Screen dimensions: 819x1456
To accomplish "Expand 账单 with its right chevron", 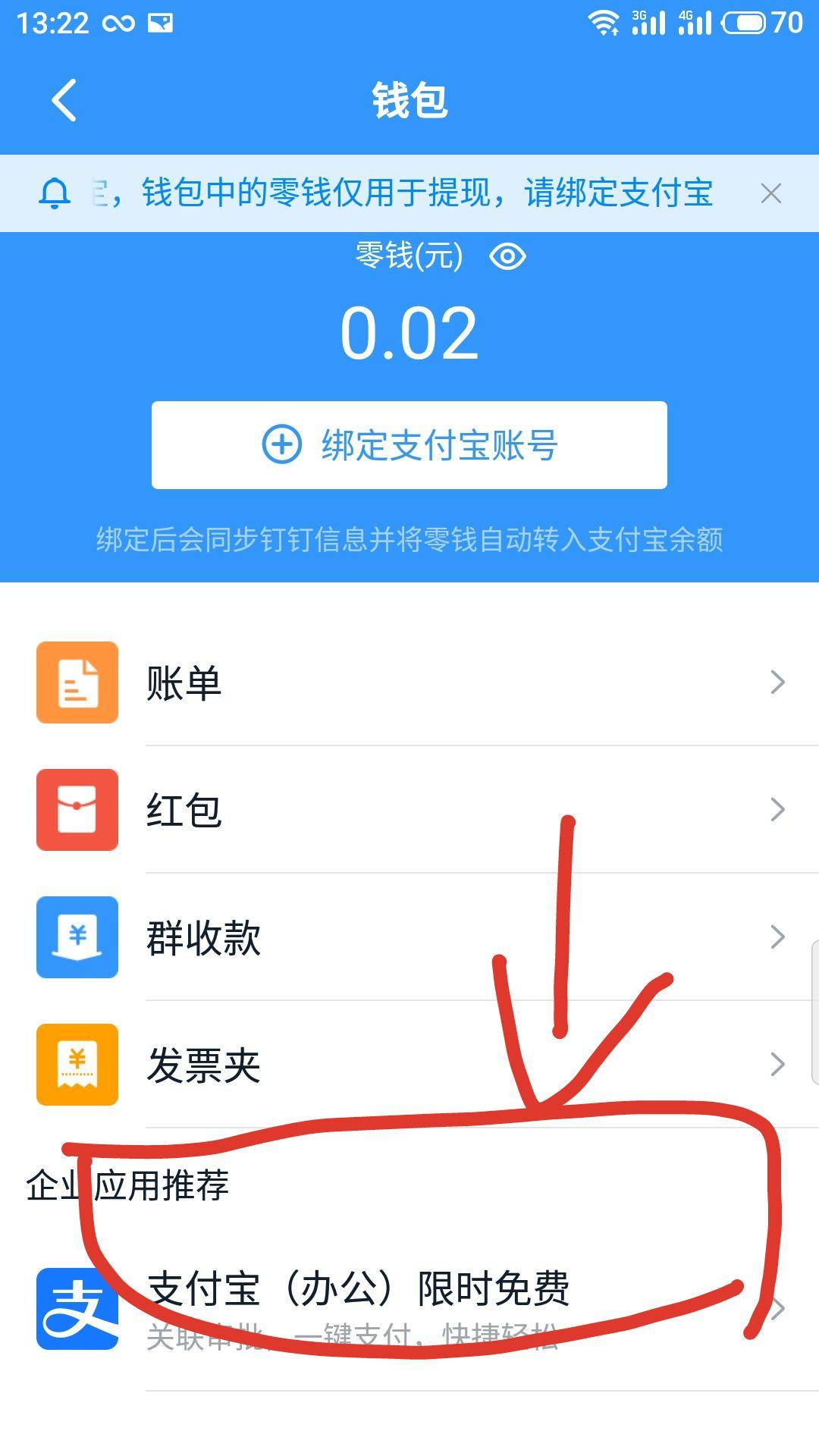I will (x=777, y=682).
